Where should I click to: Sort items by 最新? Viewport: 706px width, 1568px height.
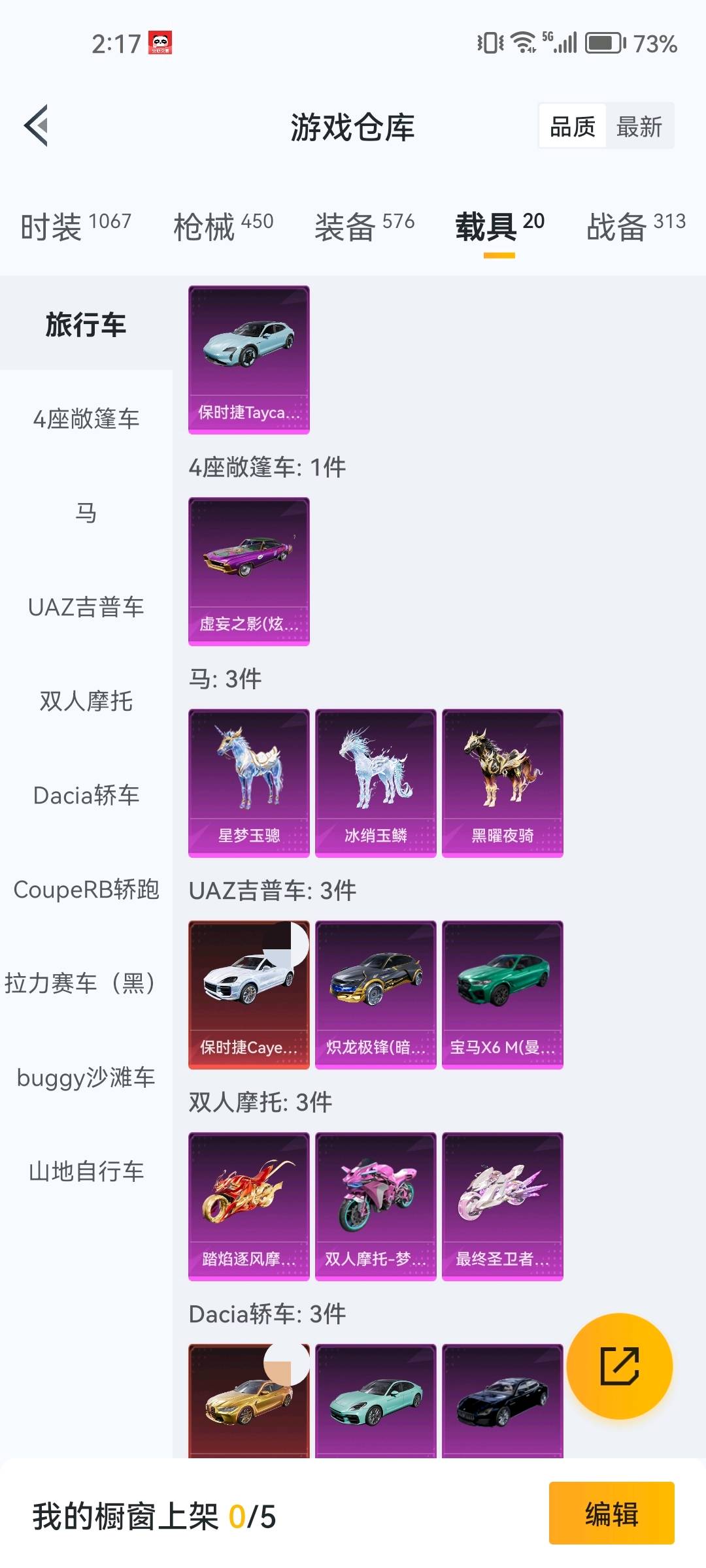coord(639,126)
